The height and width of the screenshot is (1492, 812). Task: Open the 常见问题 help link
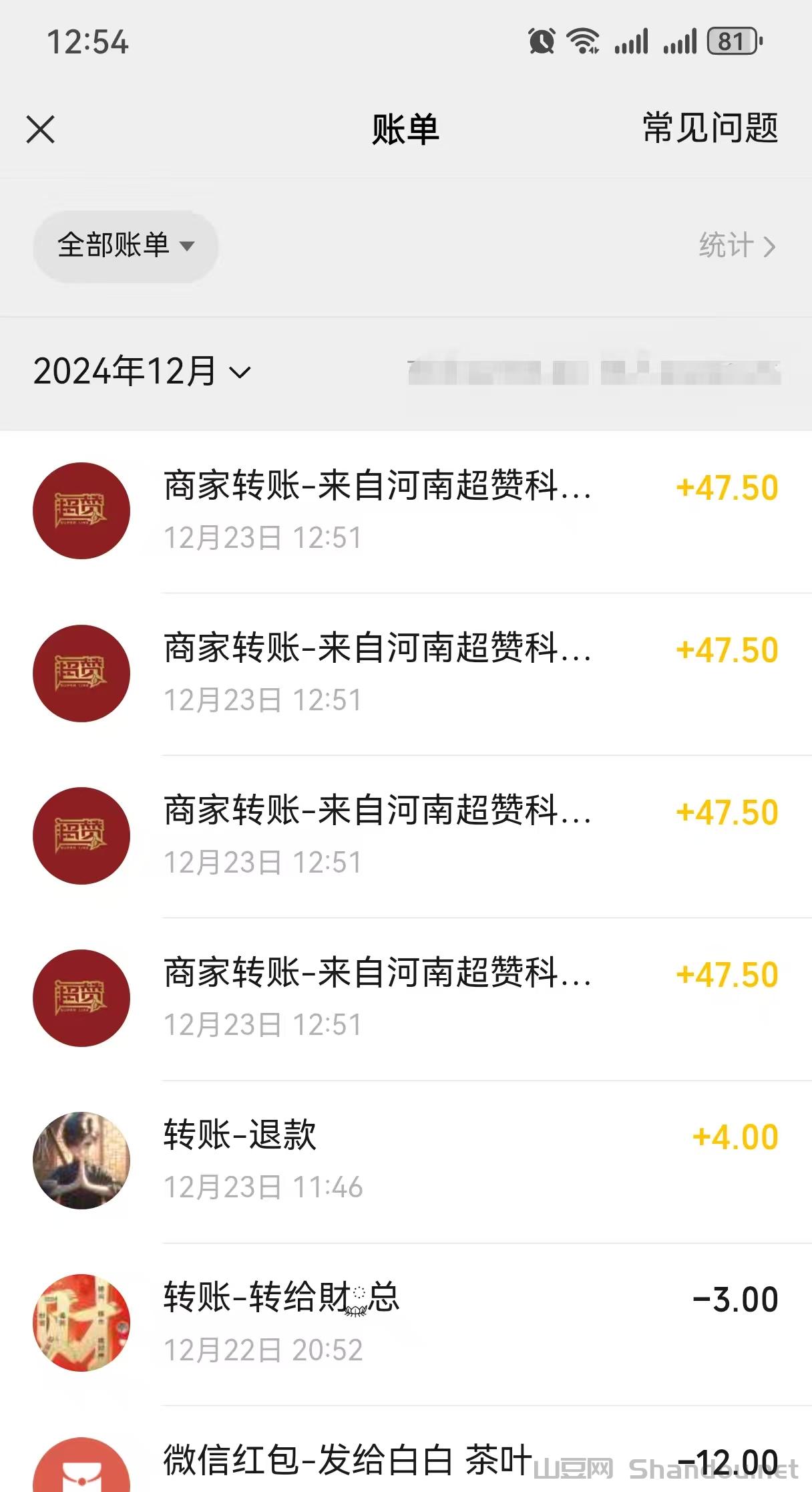point(710,128)
